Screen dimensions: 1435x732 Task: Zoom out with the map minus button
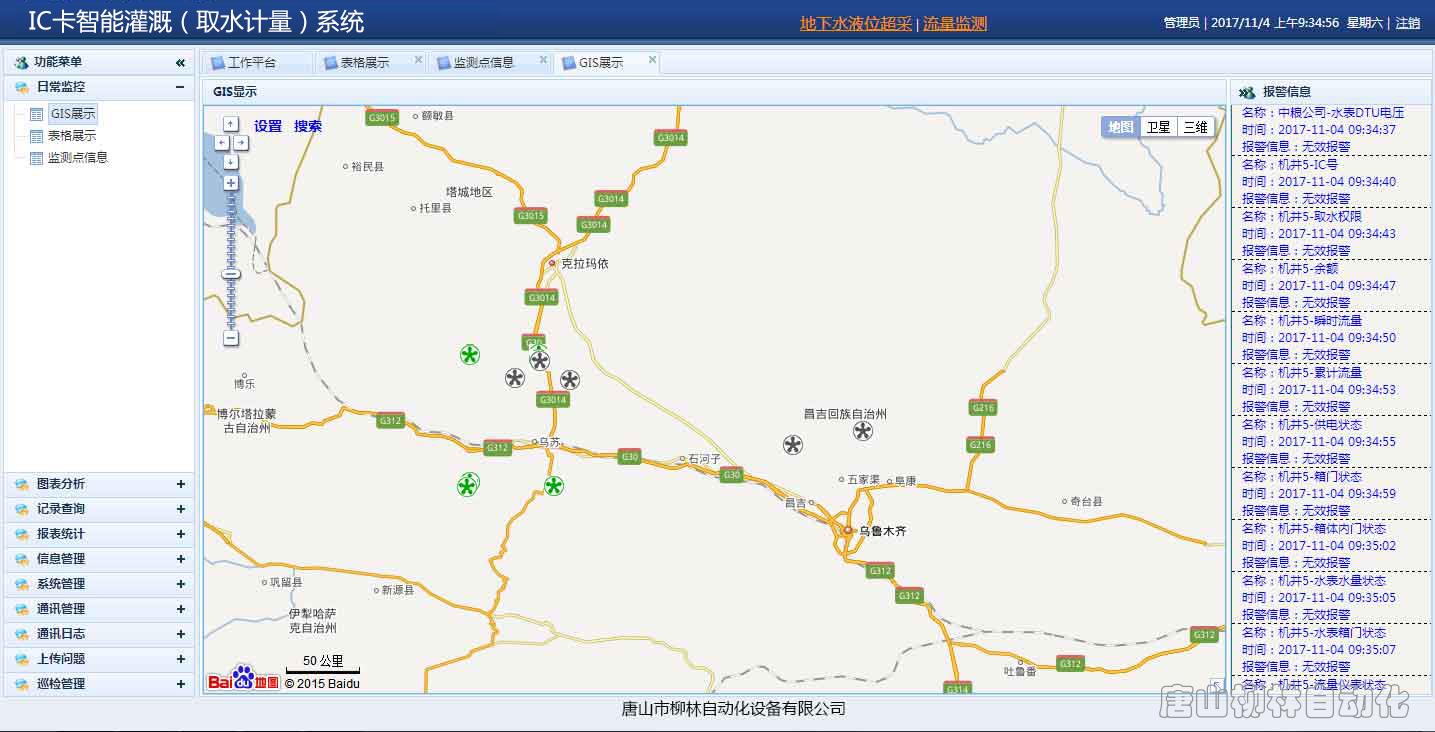coord(231,339)
